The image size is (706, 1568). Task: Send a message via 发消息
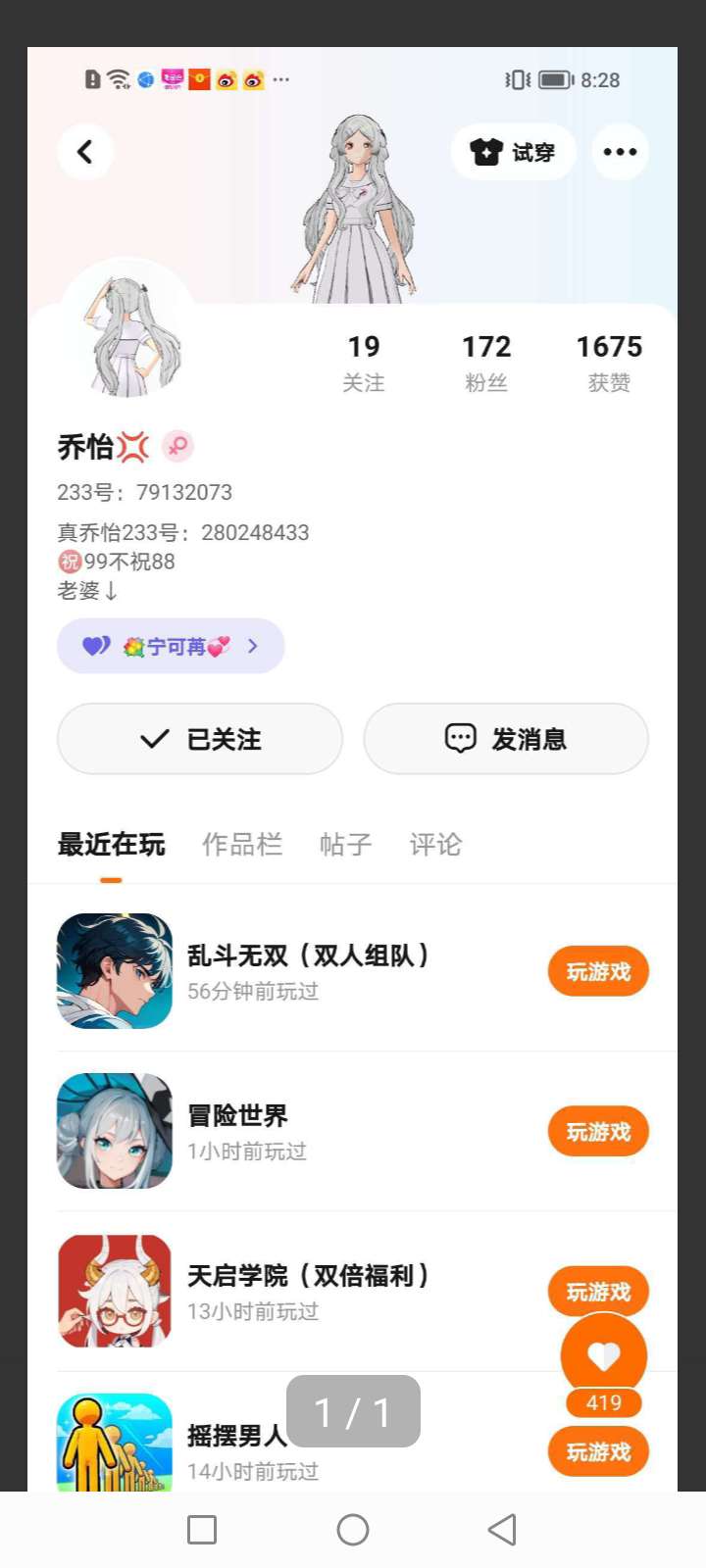tap(506, 739)
